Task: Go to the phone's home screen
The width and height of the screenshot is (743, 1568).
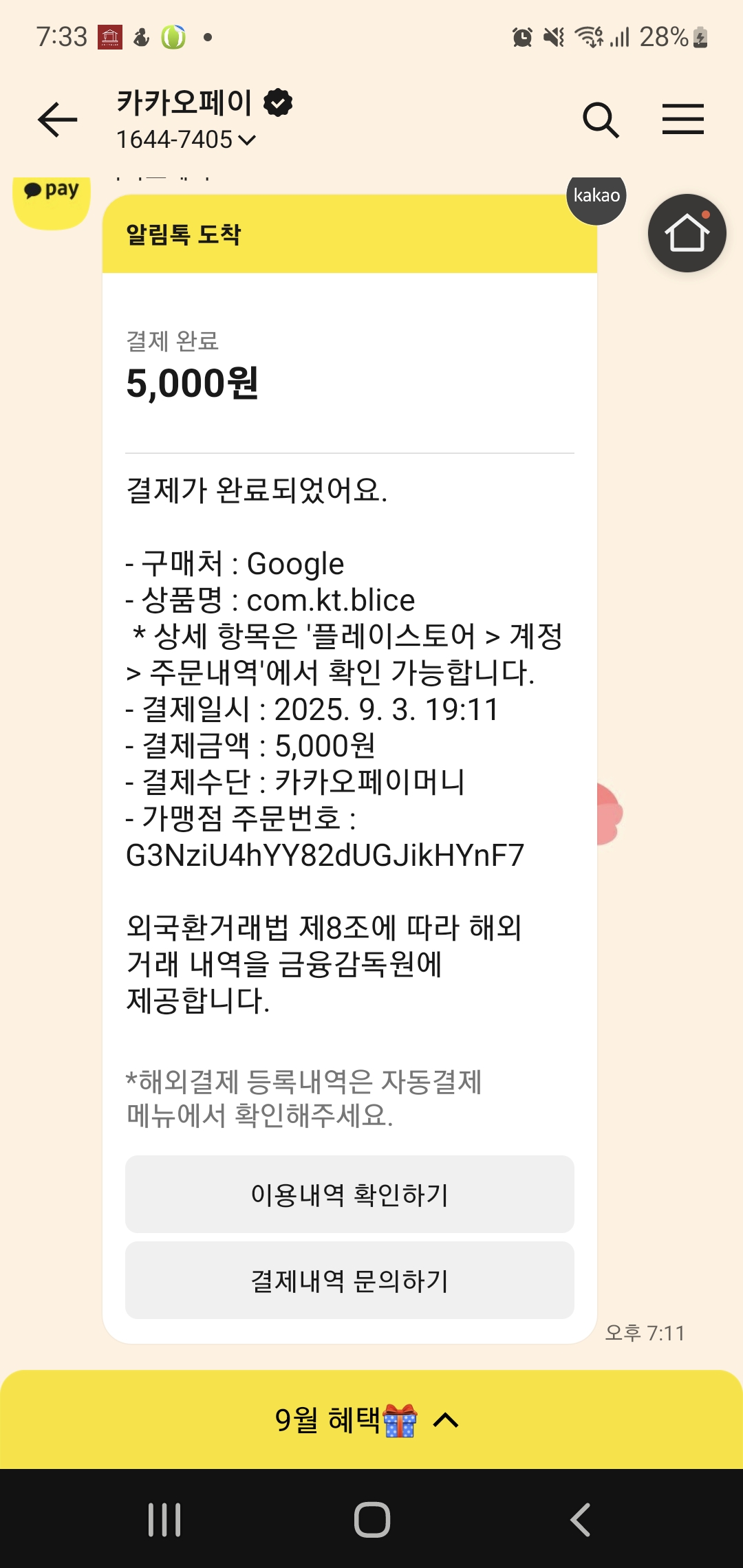Action: [371, 1519]
